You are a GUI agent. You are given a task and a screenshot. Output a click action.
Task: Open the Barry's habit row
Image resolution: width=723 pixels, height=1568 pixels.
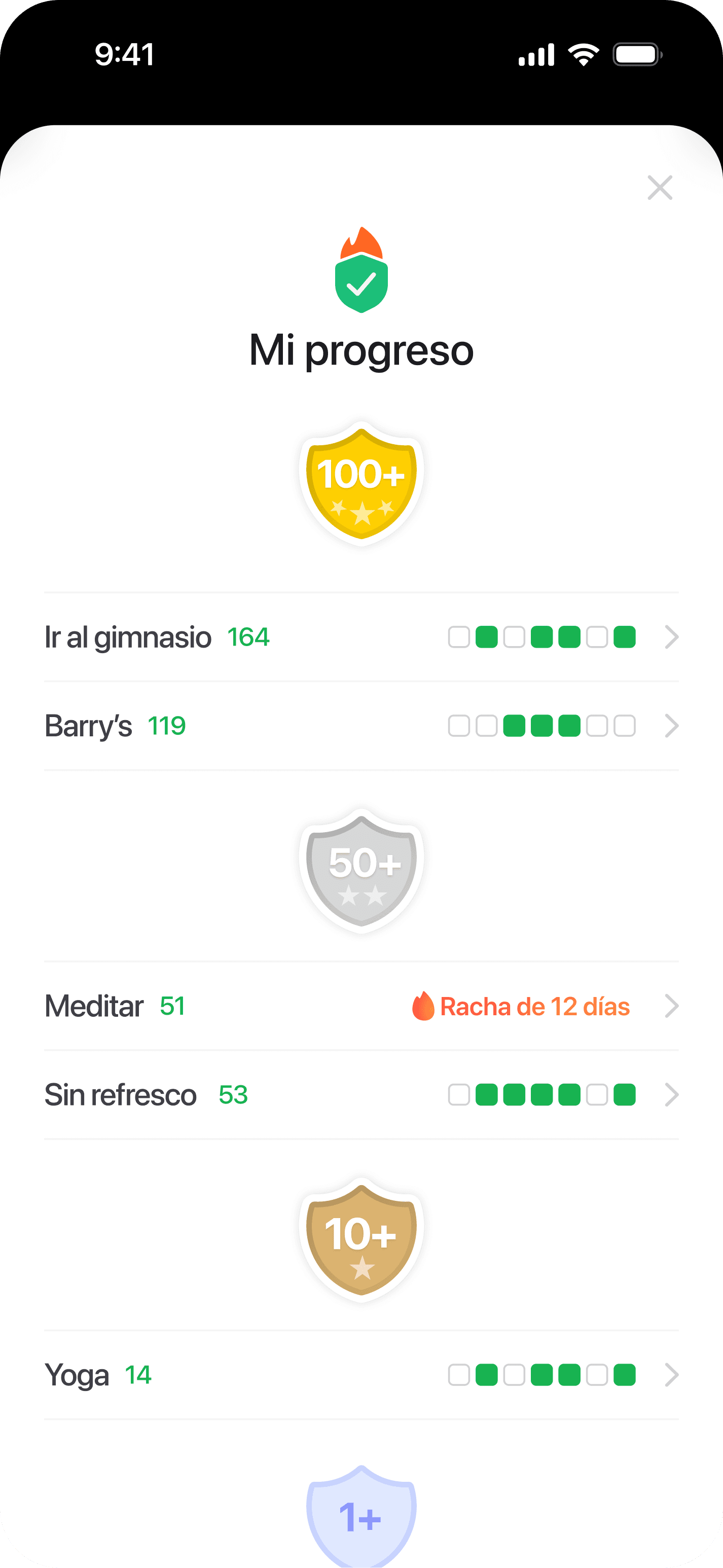(x=361, y=726)
